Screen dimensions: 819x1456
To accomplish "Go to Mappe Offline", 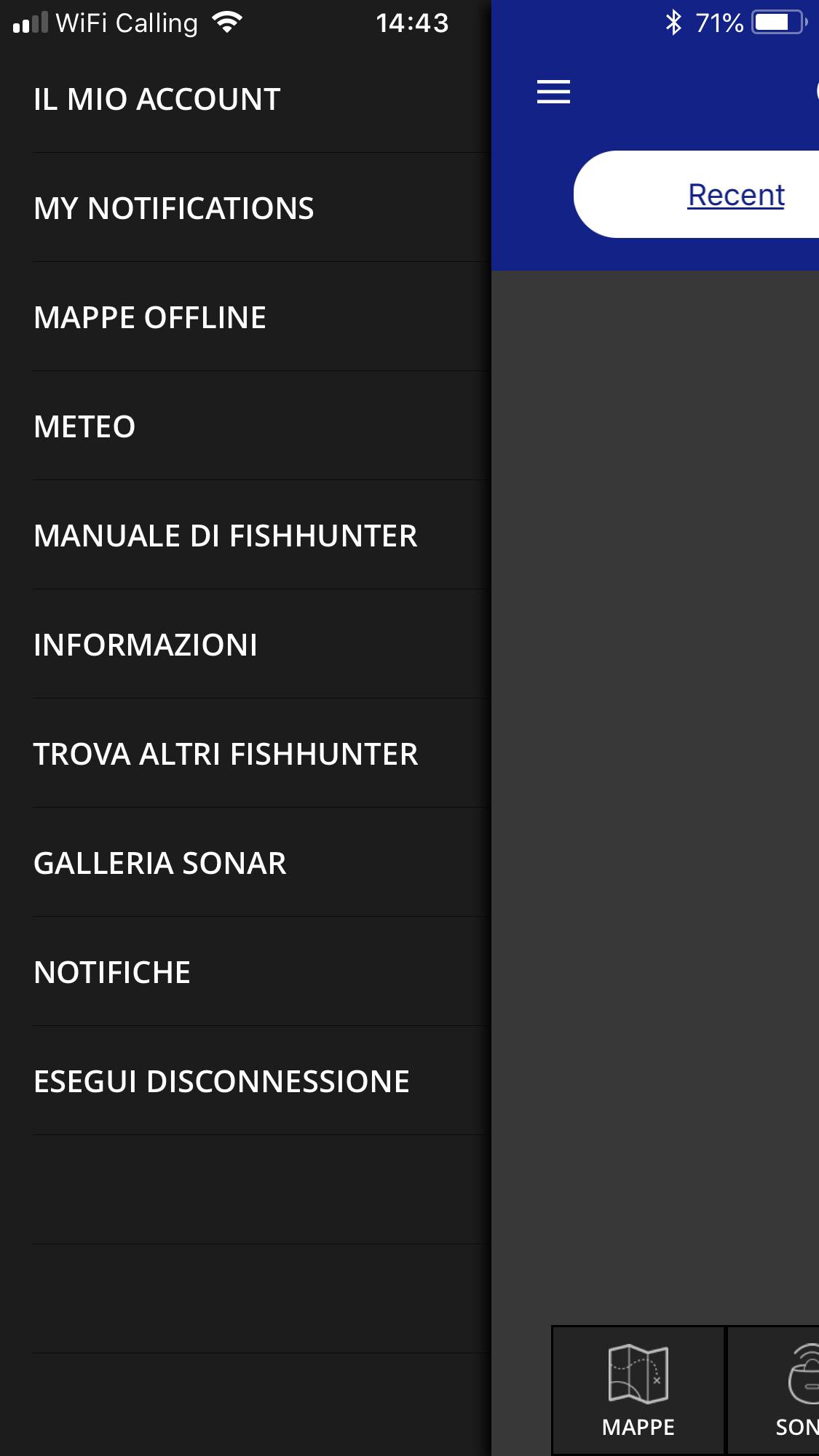I will point(150,318).
